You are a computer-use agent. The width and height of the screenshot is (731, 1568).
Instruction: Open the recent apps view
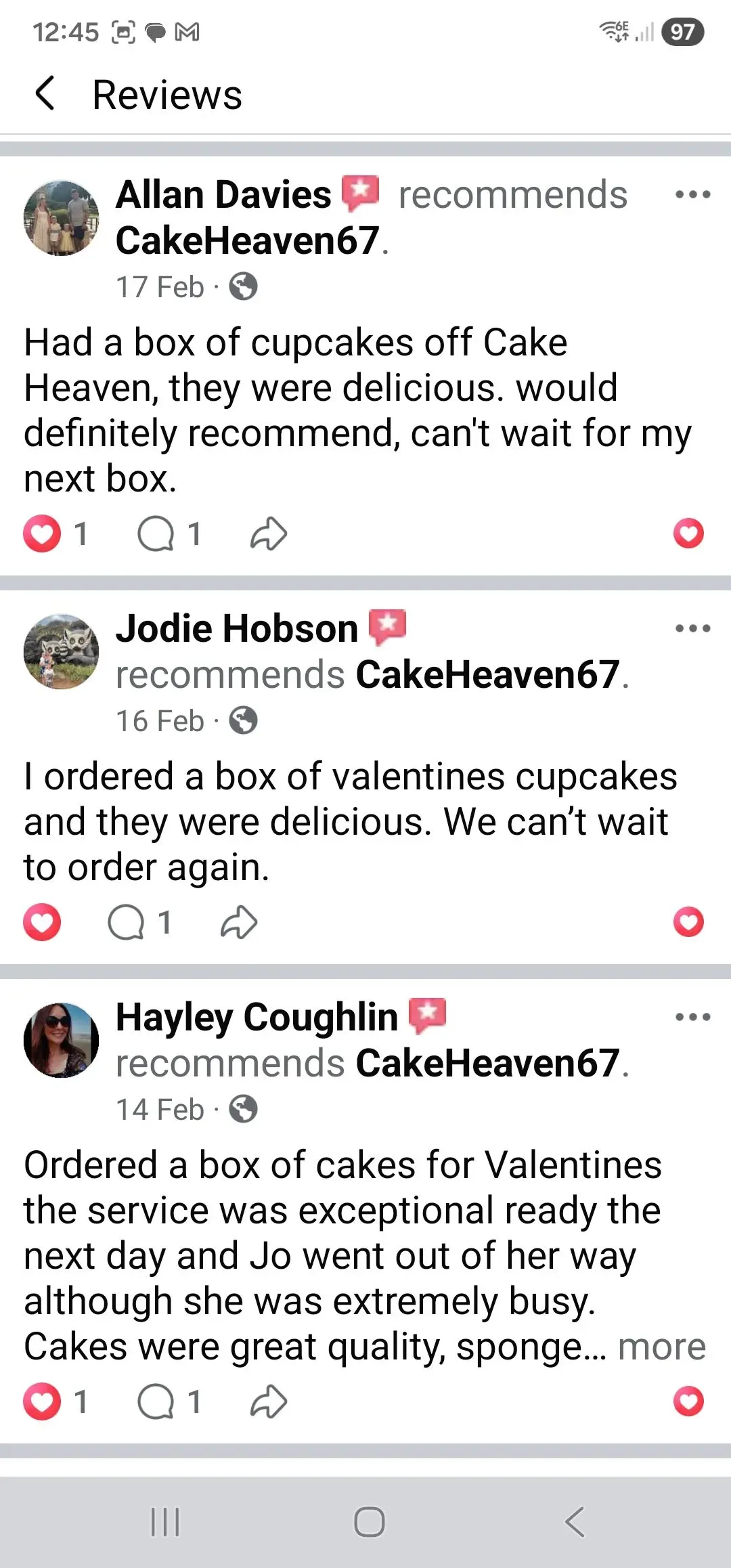(x=164, y=1522)
